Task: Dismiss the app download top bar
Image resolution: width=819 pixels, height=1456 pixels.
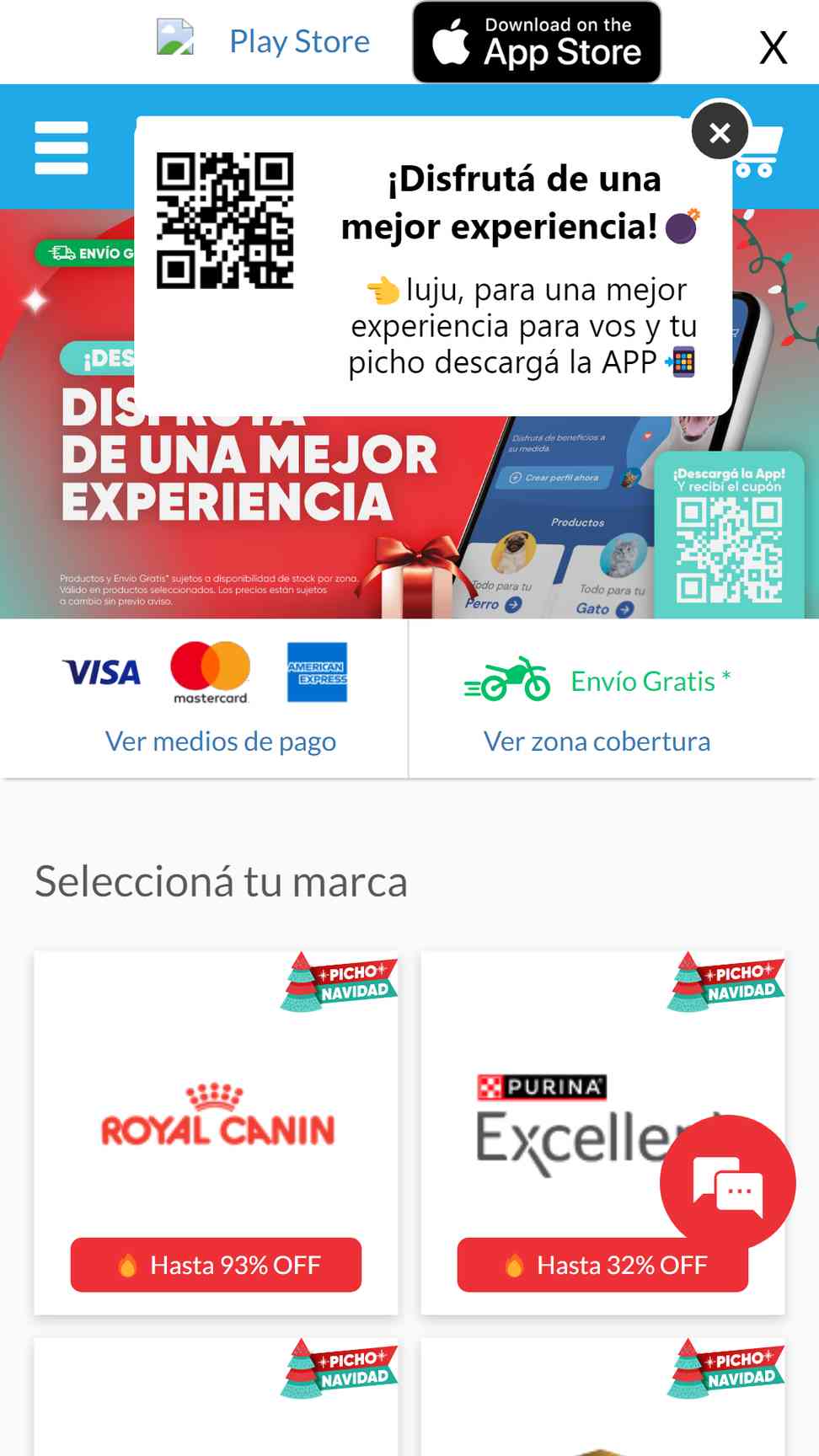Action: (x=773, y=47)
